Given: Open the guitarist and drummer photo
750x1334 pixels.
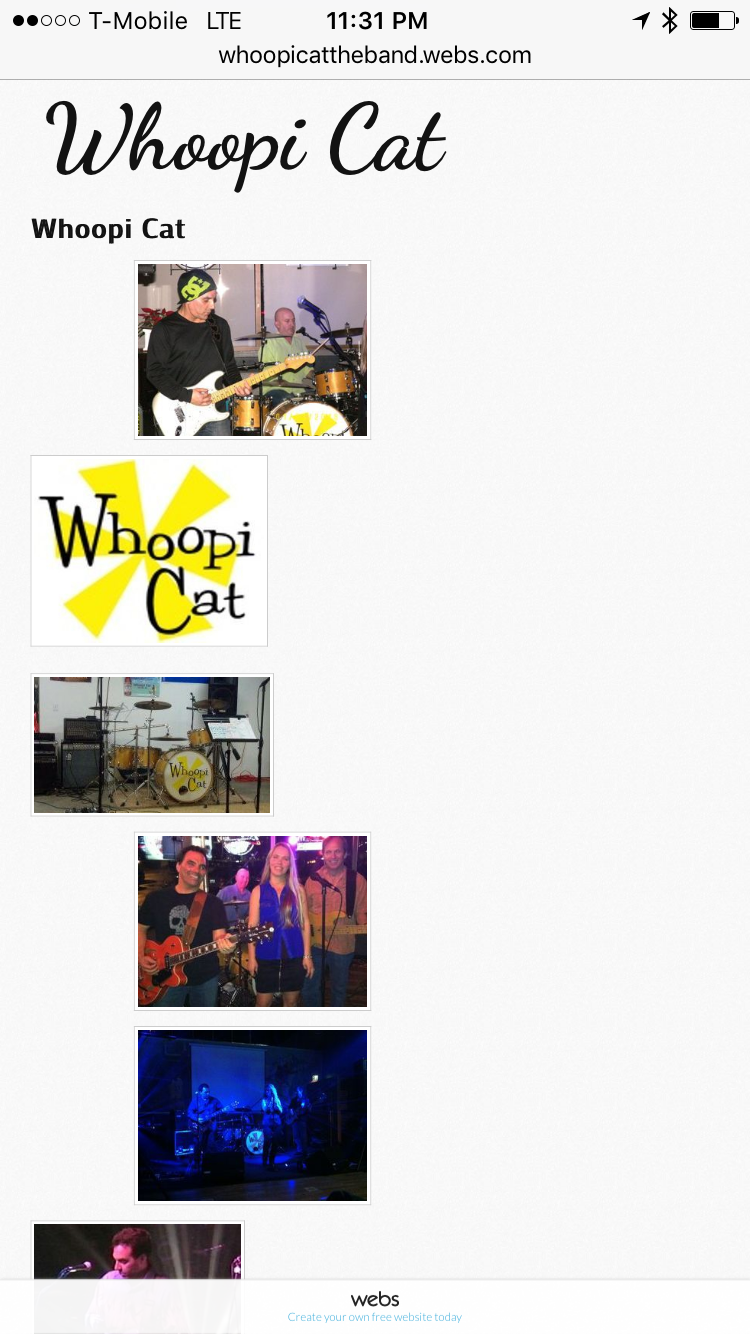Looking at the screenshot, I should [252, 350].
